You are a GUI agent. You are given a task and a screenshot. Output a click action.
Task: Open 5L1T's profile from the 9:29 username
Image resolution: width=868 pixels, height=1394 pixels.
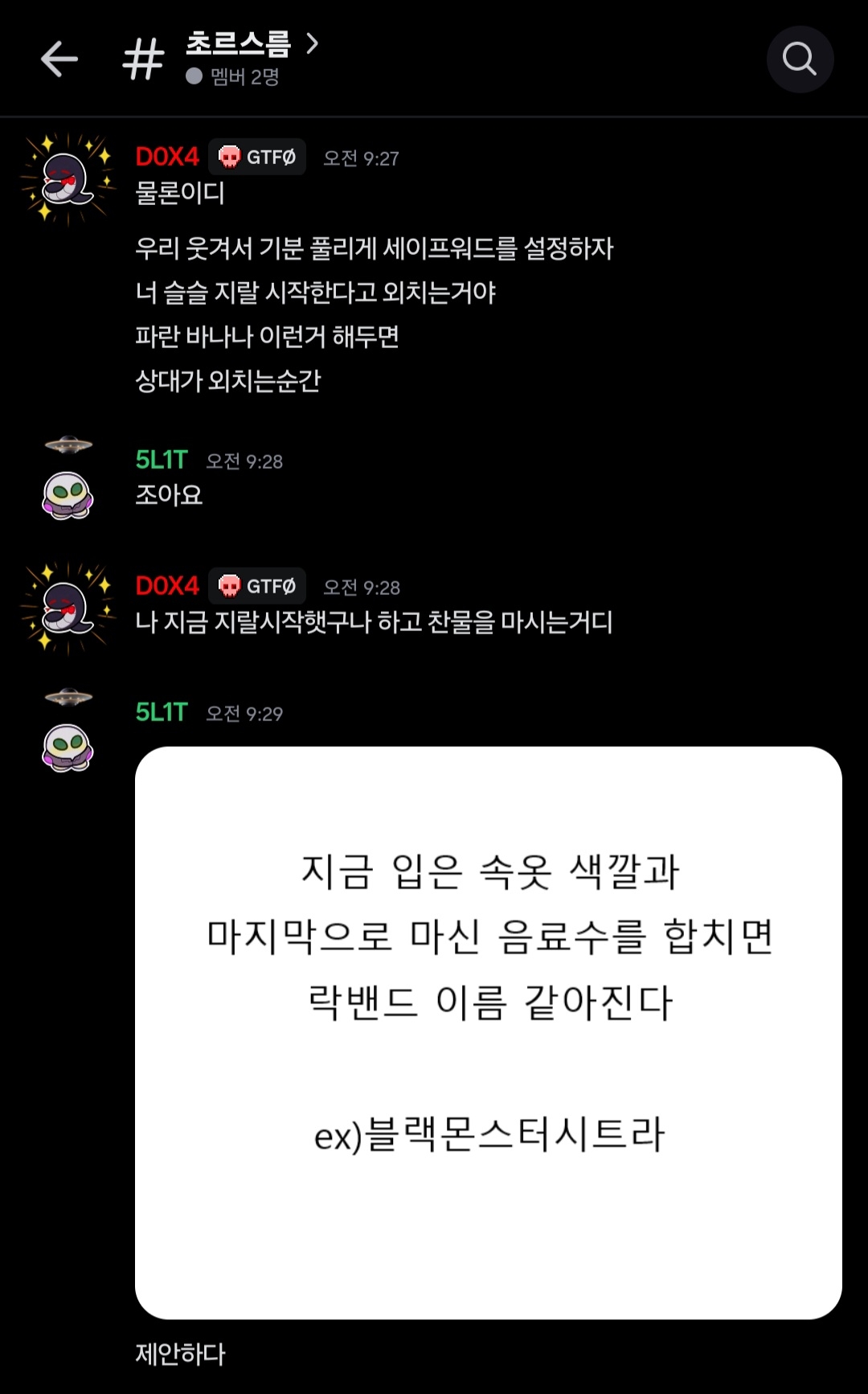tap(162, 712)
